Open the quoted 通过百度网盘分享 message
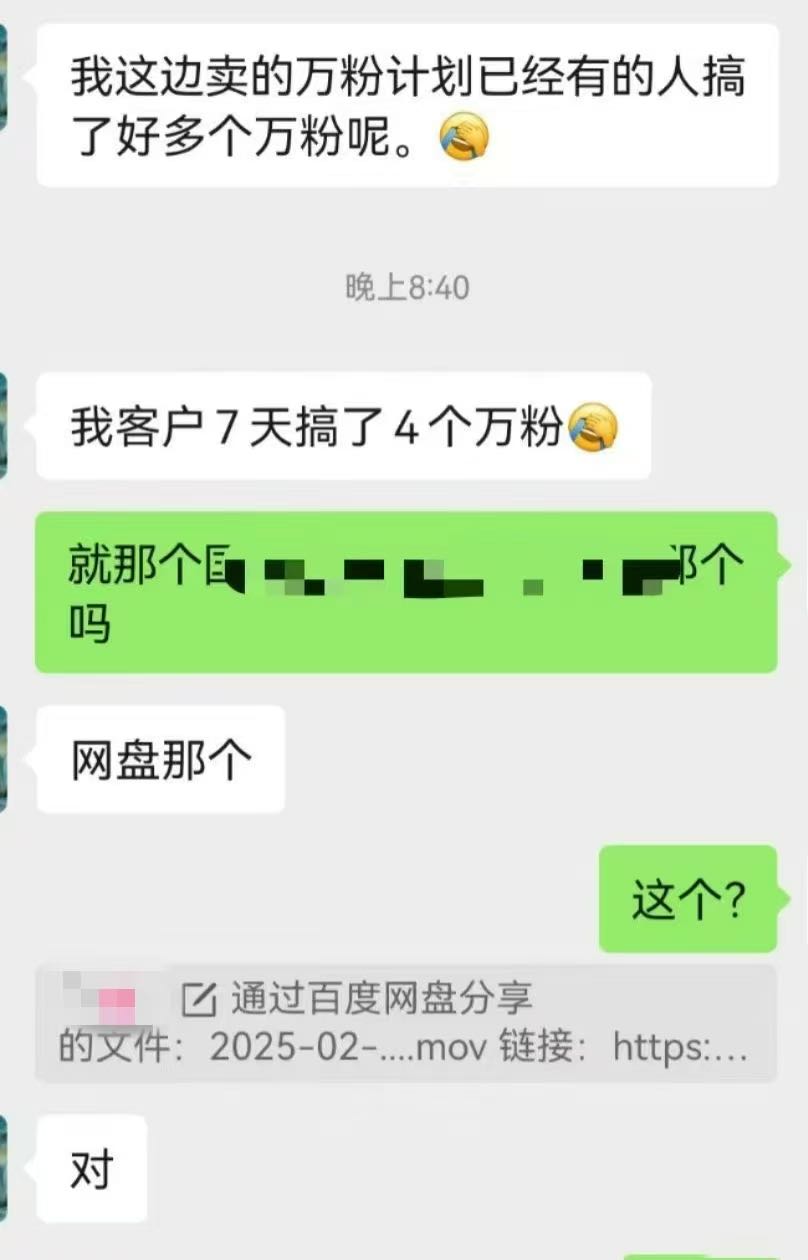Image resolution: width=808 pixels, height=1260 pixels. click(x=405, y=1022)
